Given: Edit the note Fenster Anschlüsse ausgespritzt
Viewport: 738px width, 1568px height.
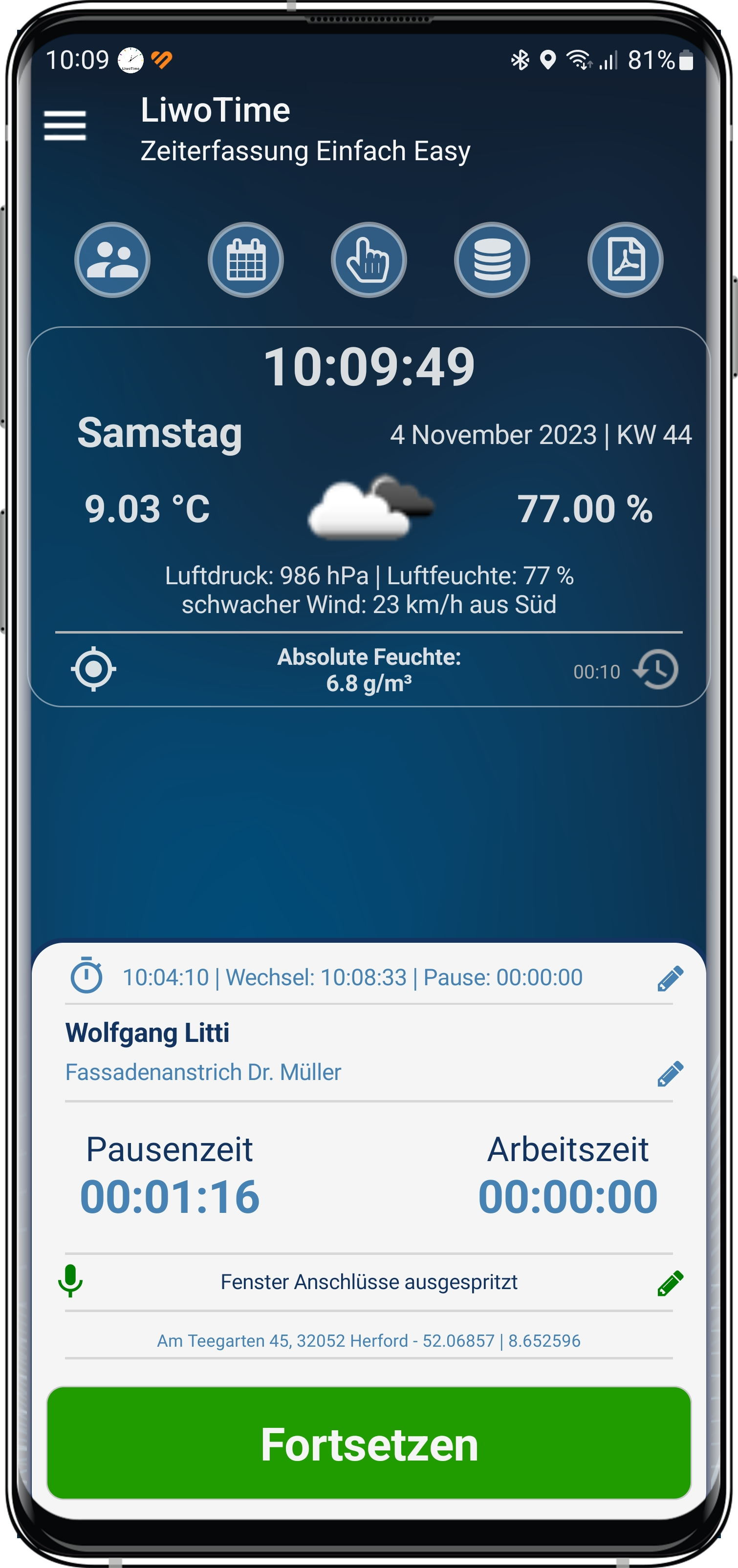Looking at the screenshot, I should click(x=670, y=1283).
